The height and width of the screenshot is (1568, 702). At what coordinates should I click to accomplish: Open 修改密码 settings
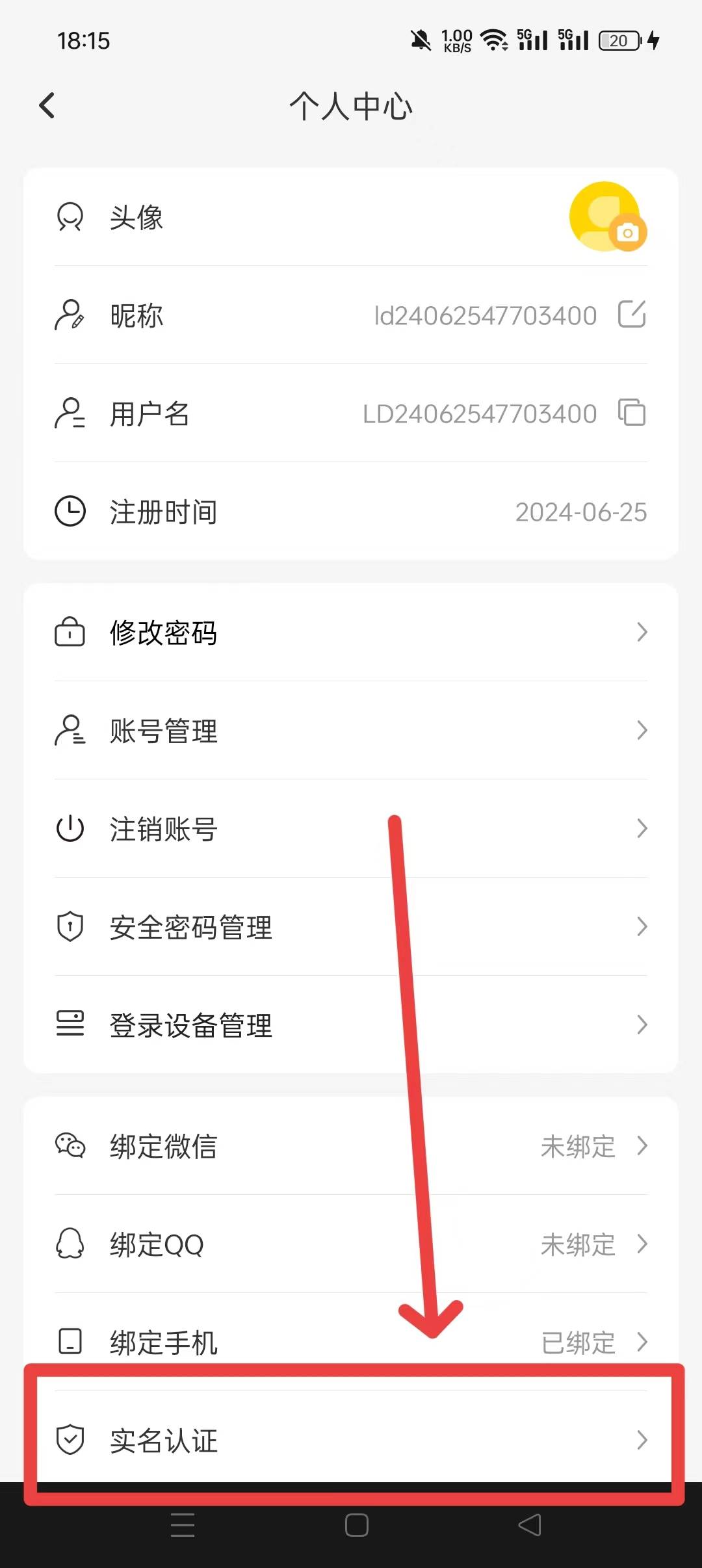pos(351,632)
